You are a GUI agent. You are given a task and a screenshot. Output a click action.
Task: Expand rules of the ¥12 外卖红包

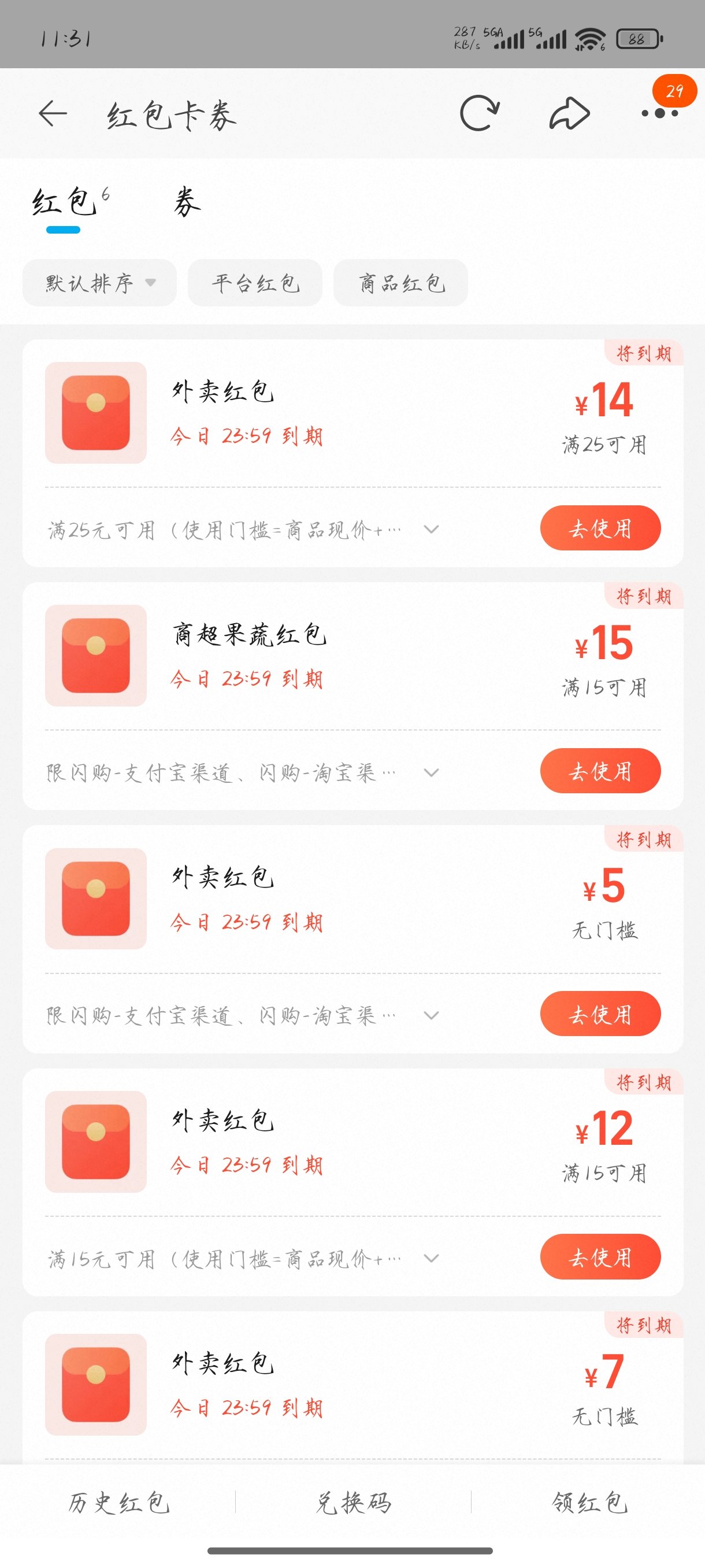[431, 1258]
